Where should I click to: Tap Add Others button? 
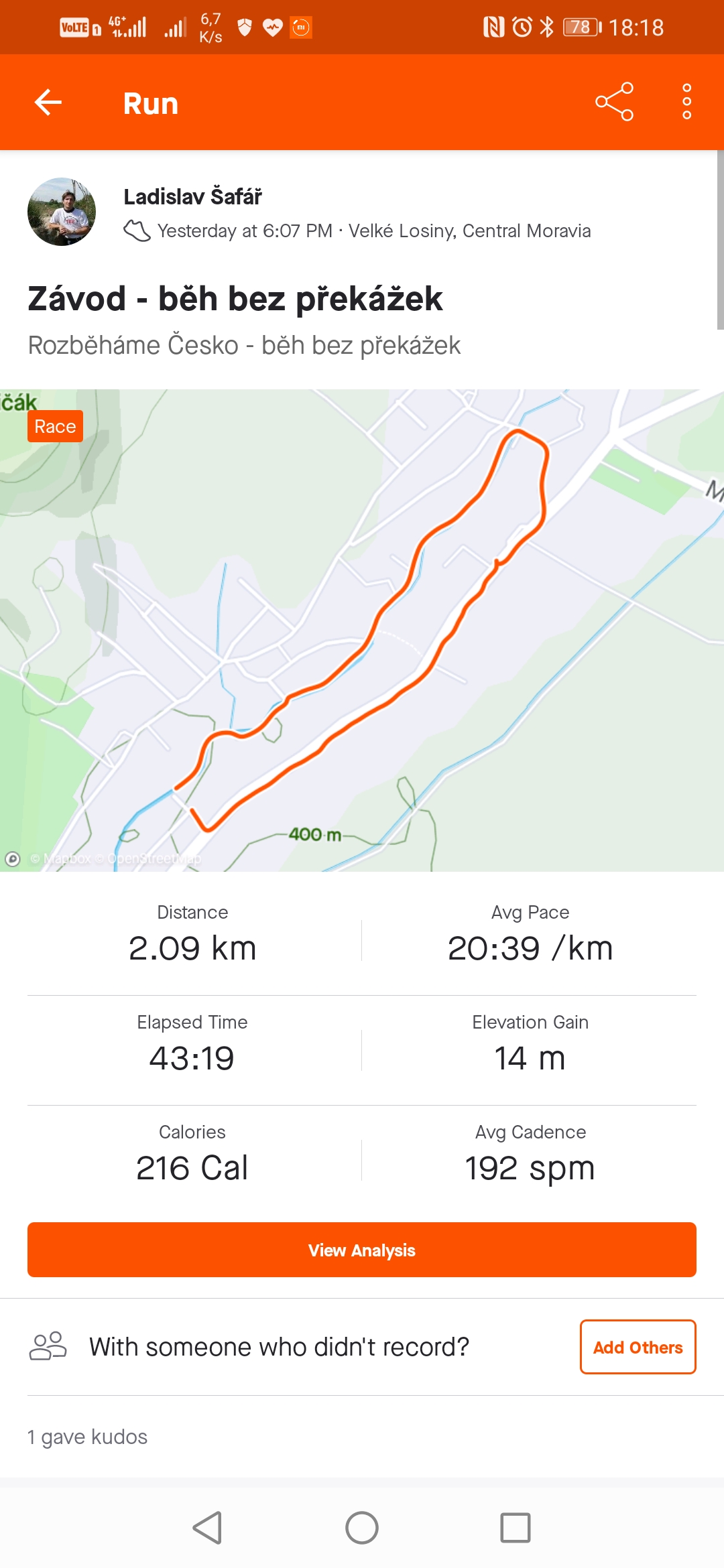[638, 1347]
